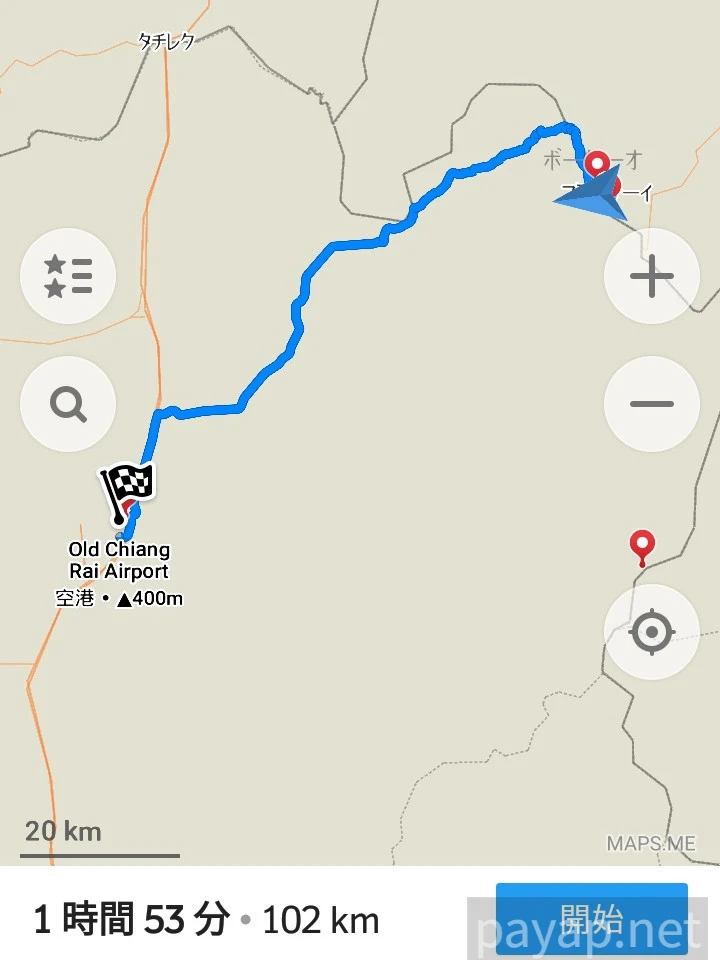Viewport: 720px width, 972px height.
Task: Zoom in on the map
Action: (x=651, y=276)
